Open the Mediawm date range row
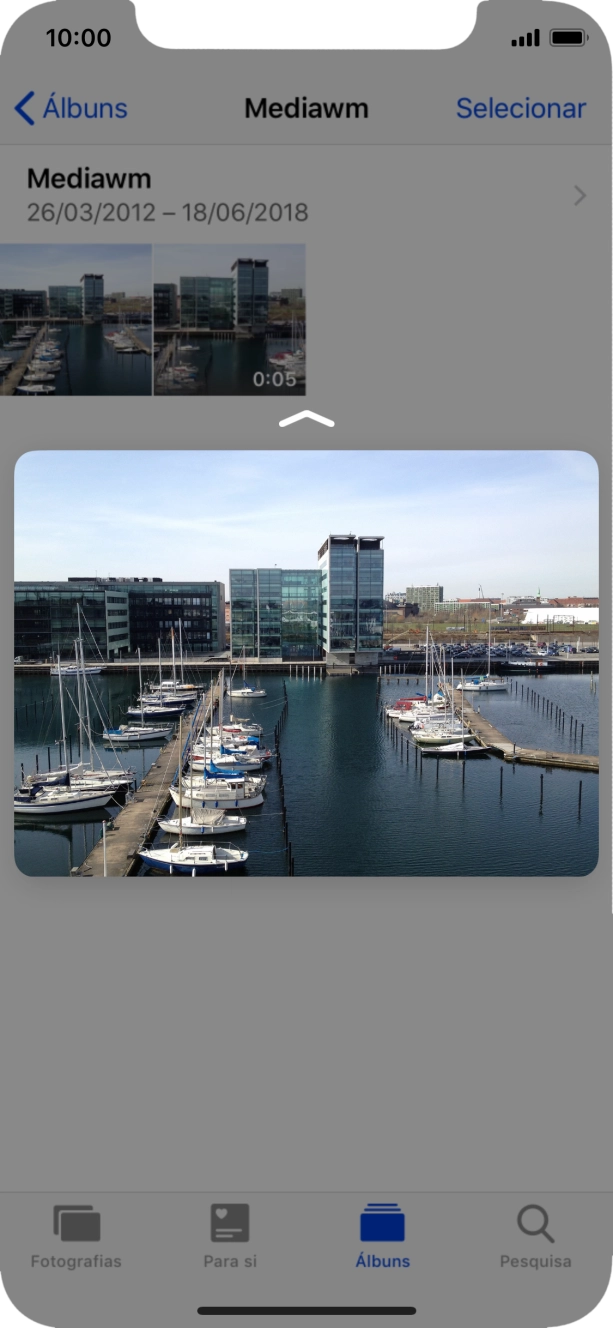This screenshot has width=613, height=1328. click(306, 195)
